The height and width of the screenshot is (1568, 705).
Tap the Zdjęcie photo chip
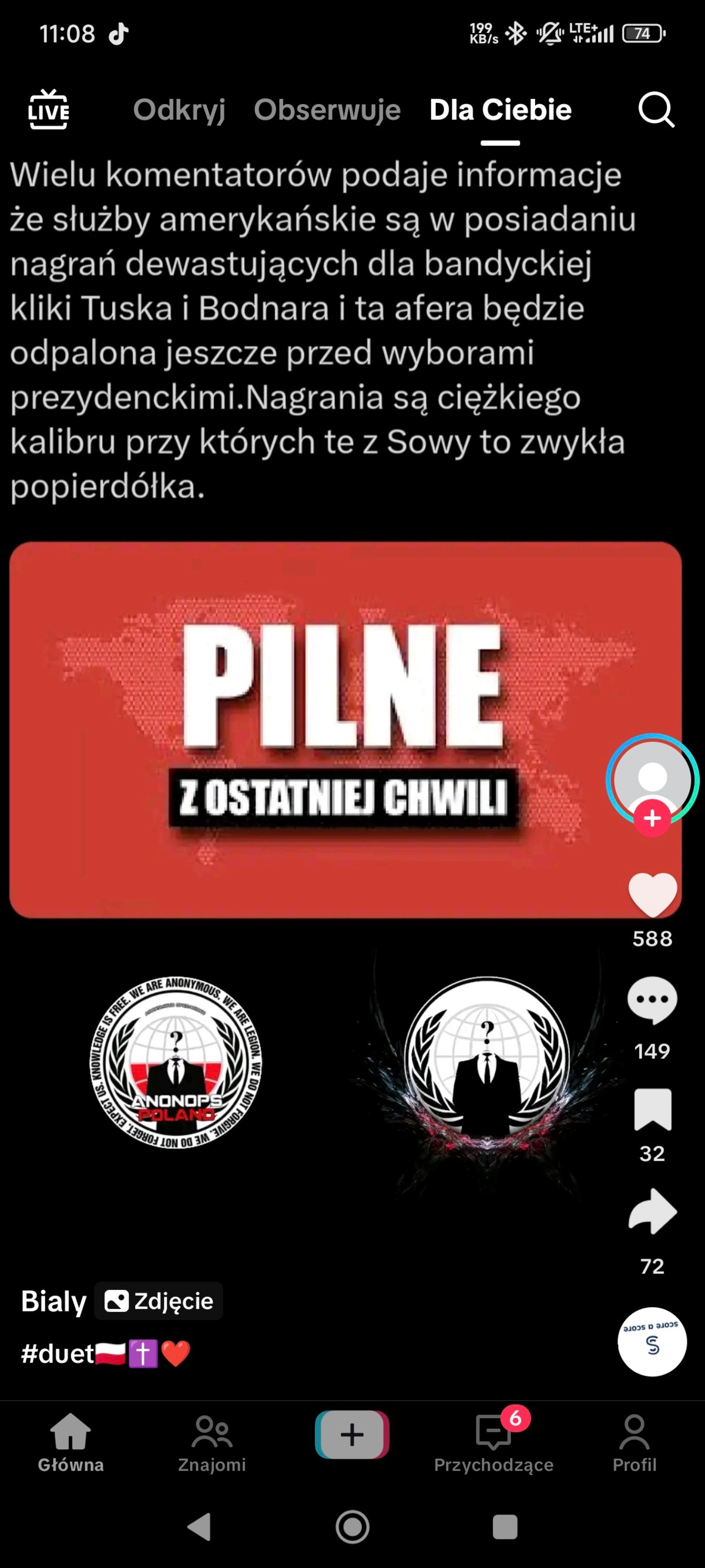coord(159,1301)
